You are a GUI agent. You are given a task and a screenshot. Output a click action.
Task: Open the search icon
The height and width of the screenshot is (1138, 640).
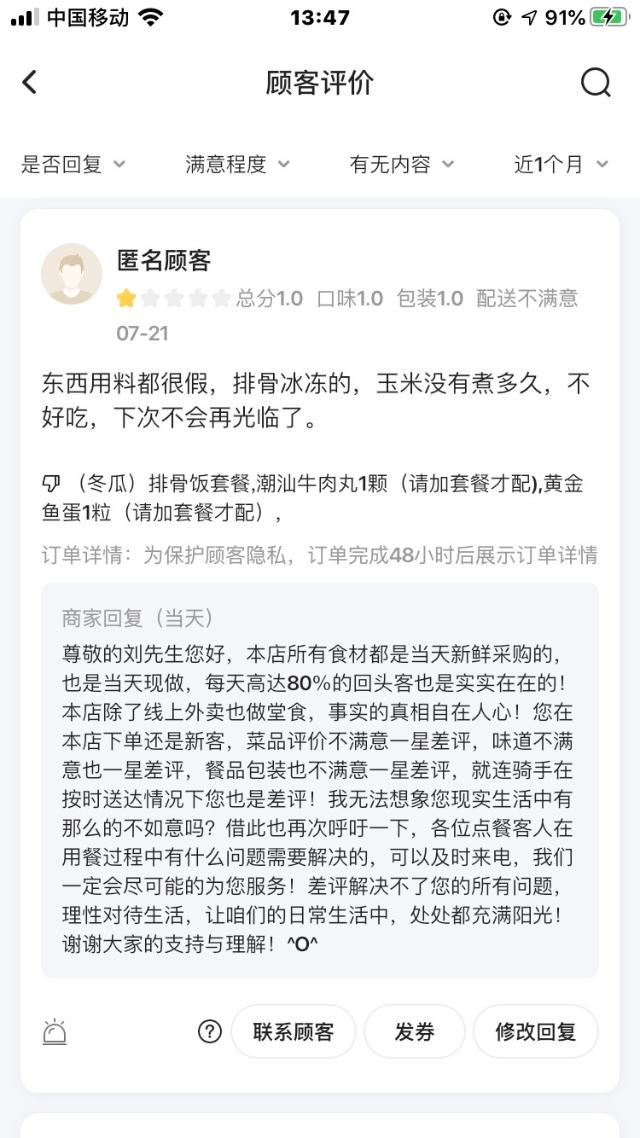click(596, 83)
